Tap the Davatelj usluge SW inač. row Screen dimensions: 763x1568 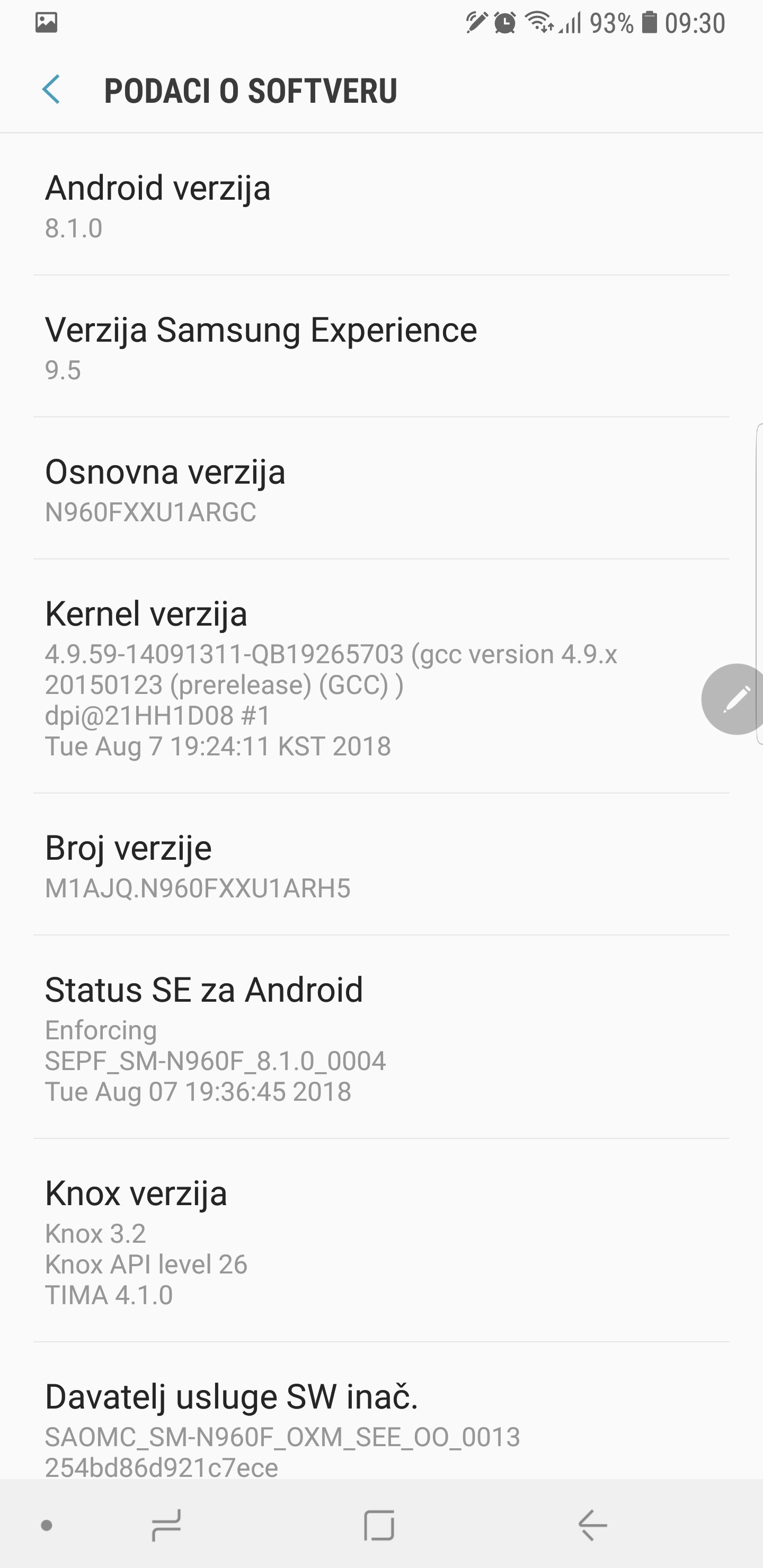381,1411
